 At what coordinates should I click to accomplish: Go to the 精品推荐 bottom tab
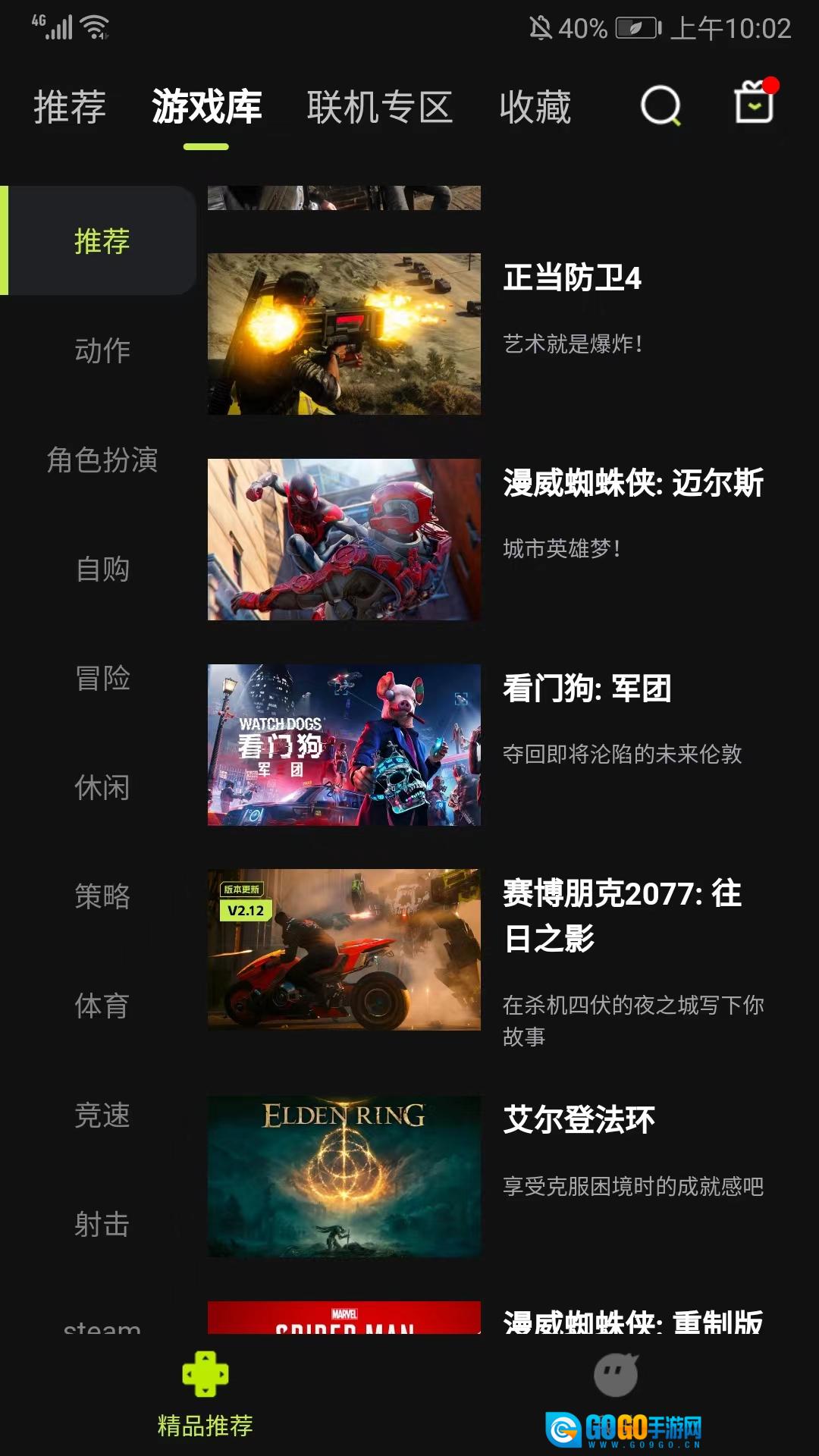click(205, 1394)
